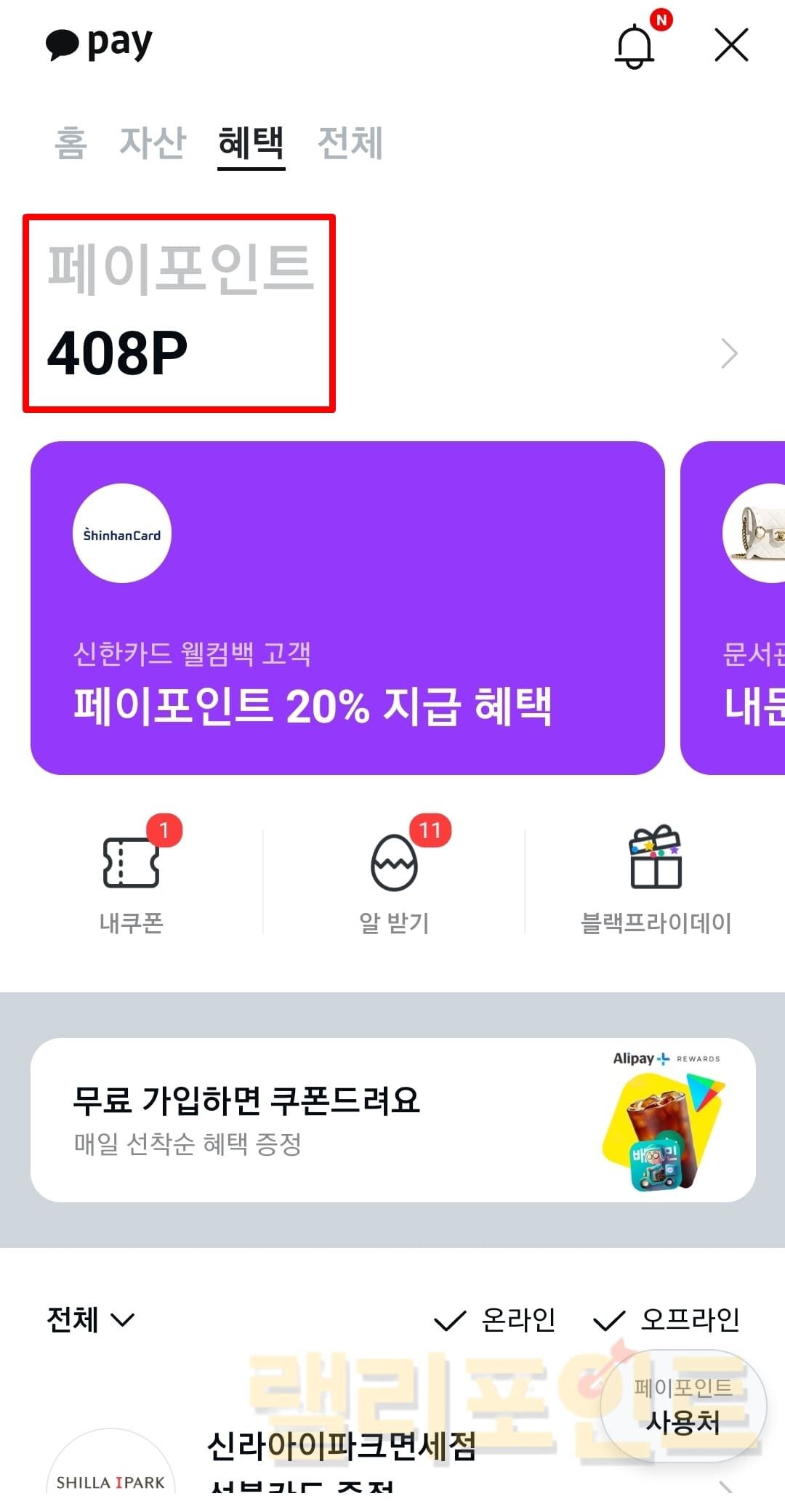
Task: Switch to the 홈 tab
Action: (x=71, y=142)
